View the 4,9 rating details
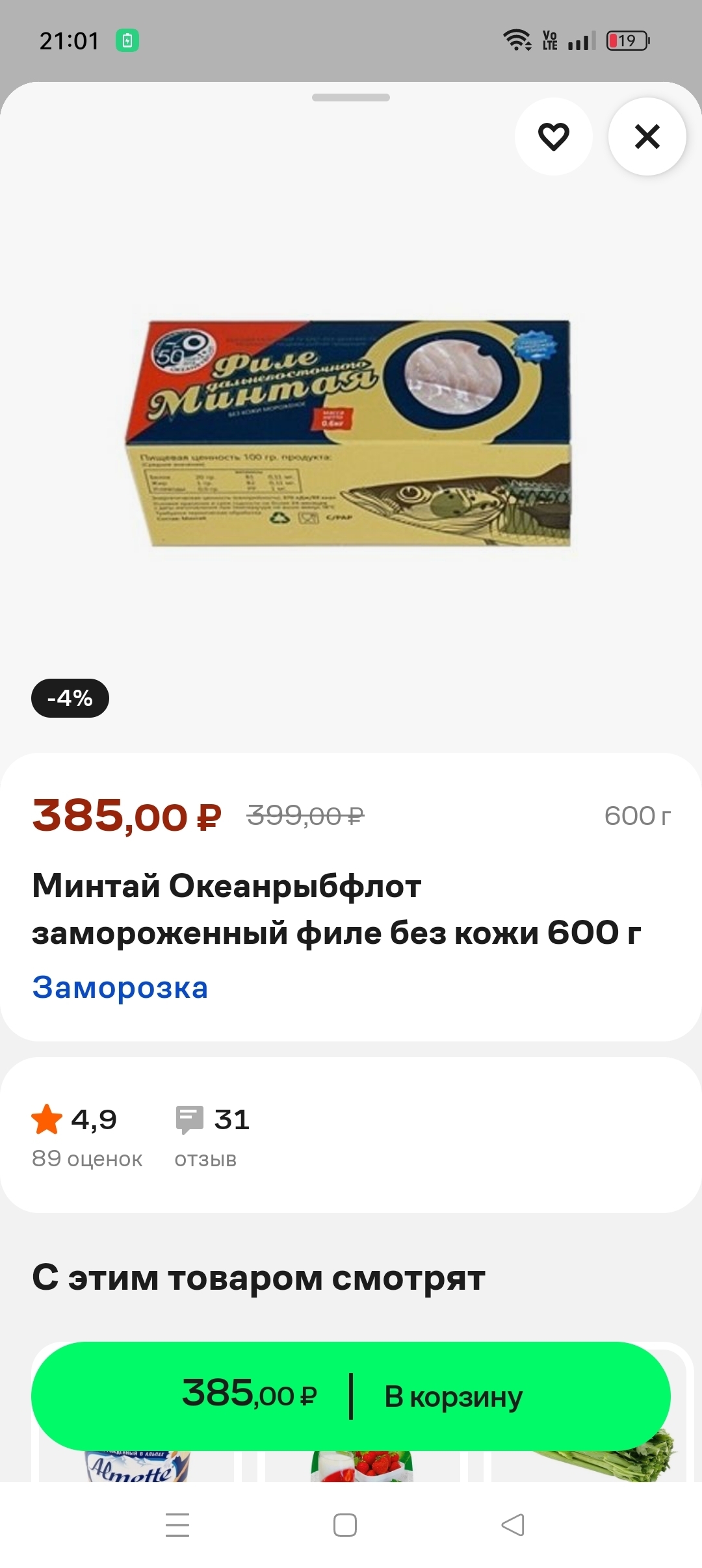This screenshot has width=702, height=1568. click(x=86, y=1136)
